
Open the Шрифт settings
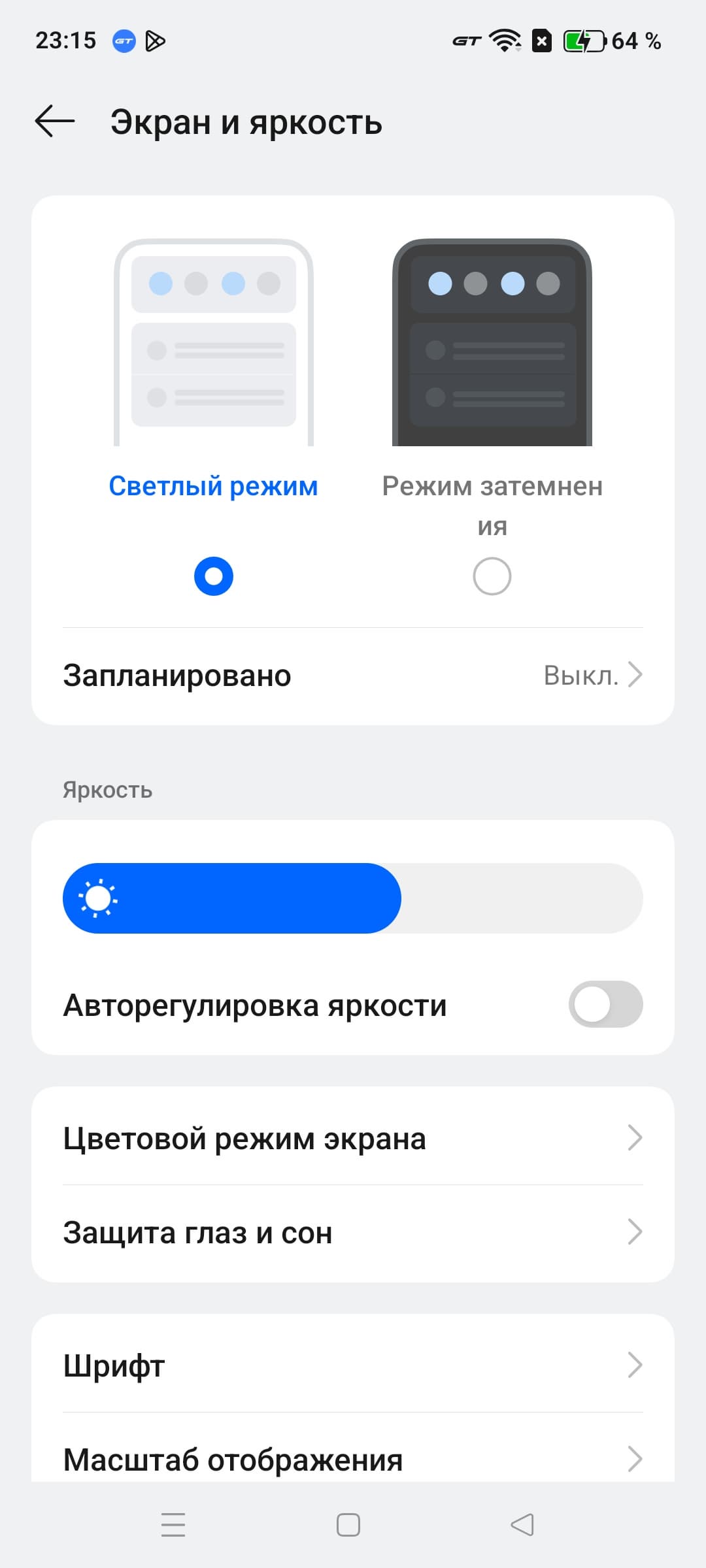[353, 1365]
